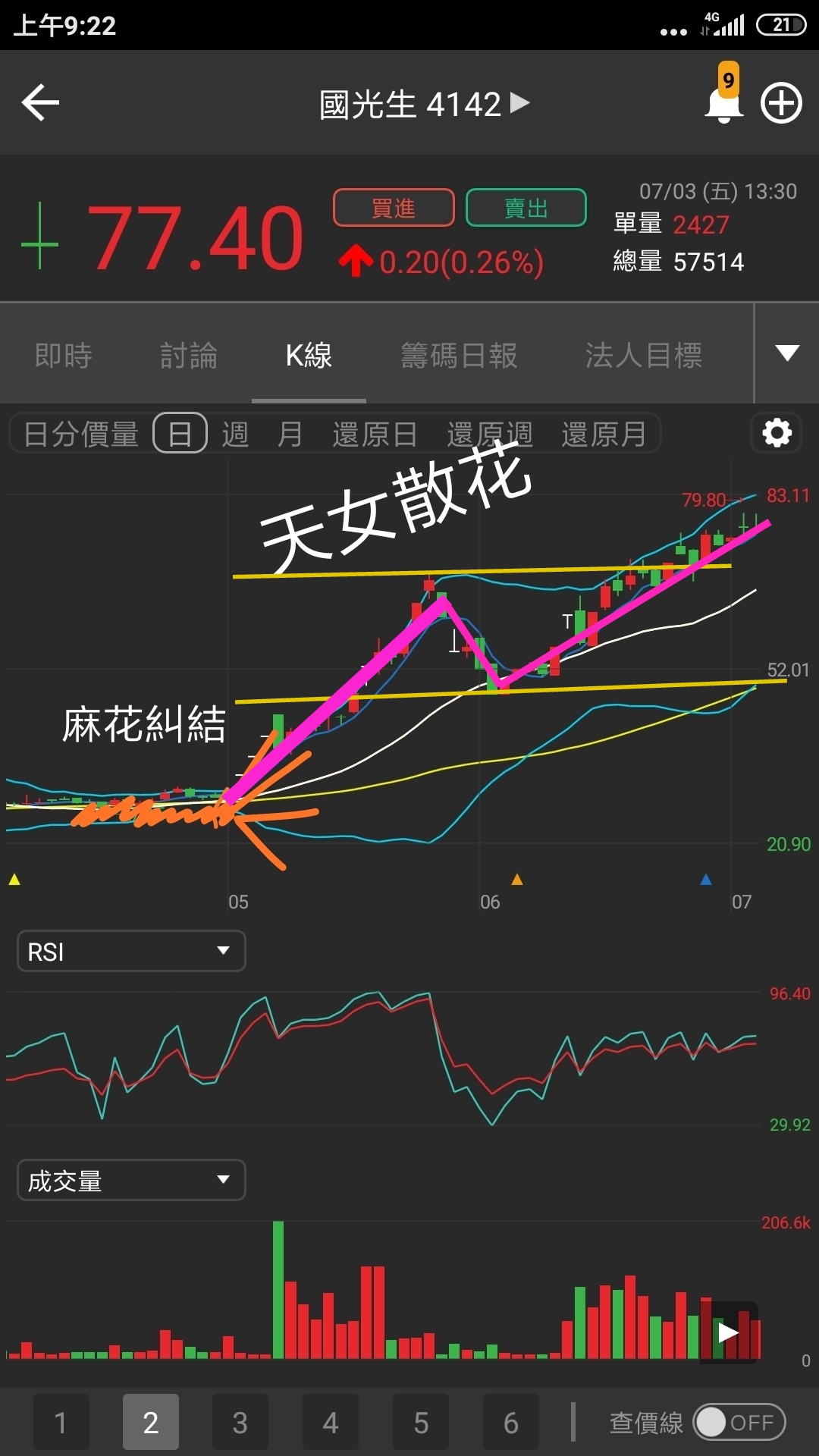Screen dimensions: 819x1456
Task: Switch to the 即時 tab
Action: click(x=64, y=355)
